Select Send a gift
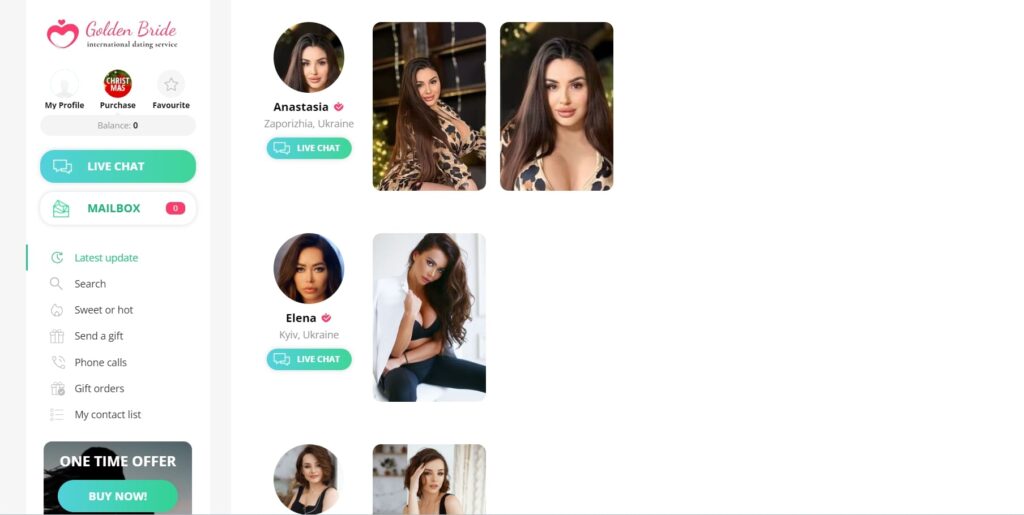Screen dimensions: 1024x515 pos(99,336)
